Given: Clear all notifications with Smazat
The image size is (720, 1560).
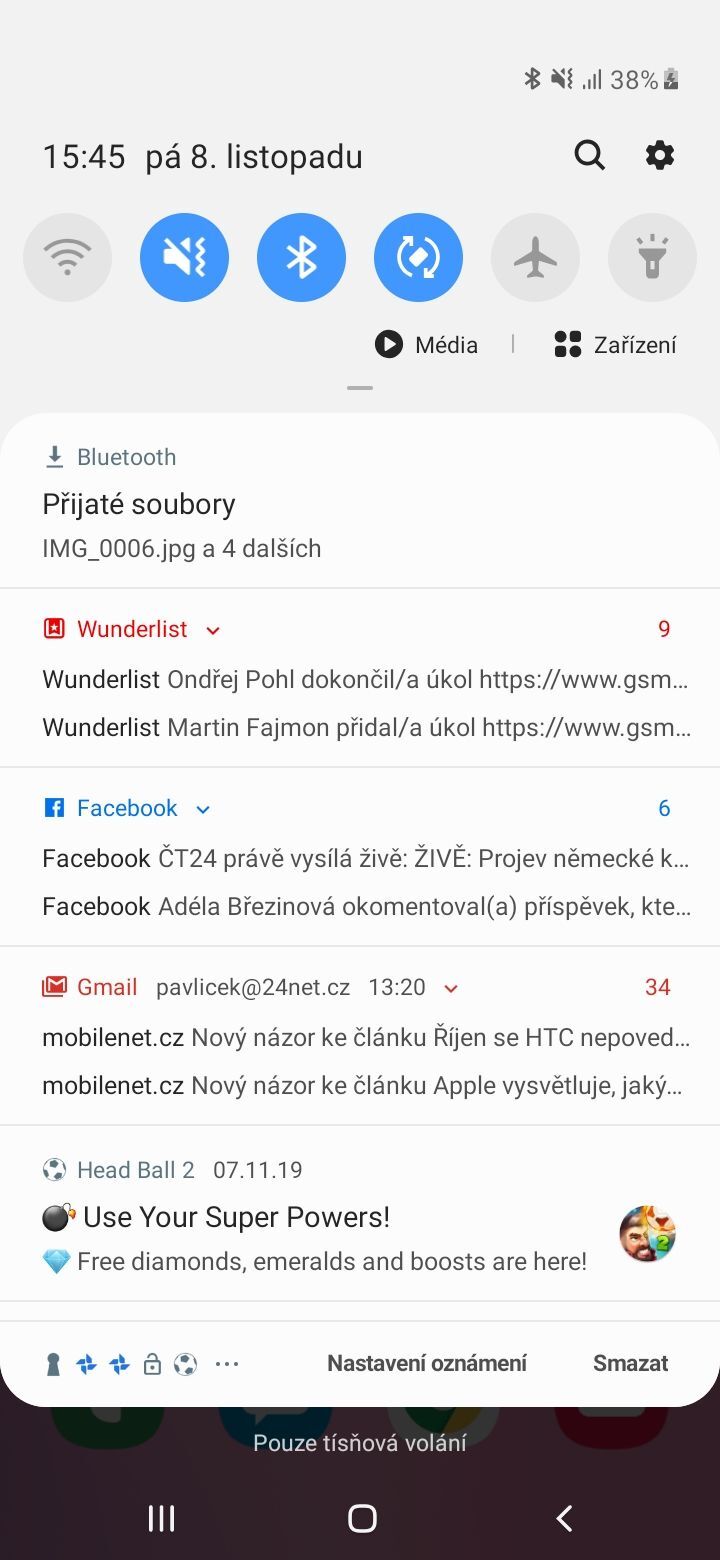Looking at the screenshot, I should point(630,1363).
